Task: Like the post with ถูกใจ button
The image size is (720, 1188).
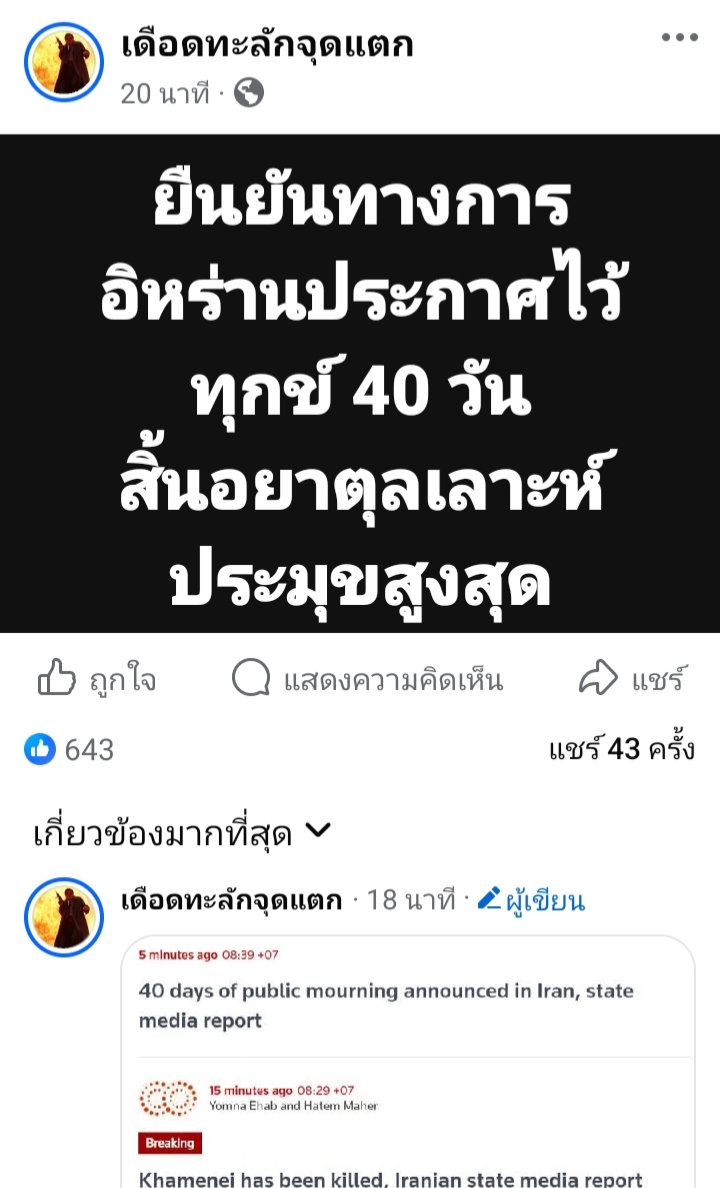Action: pos(97,681)
